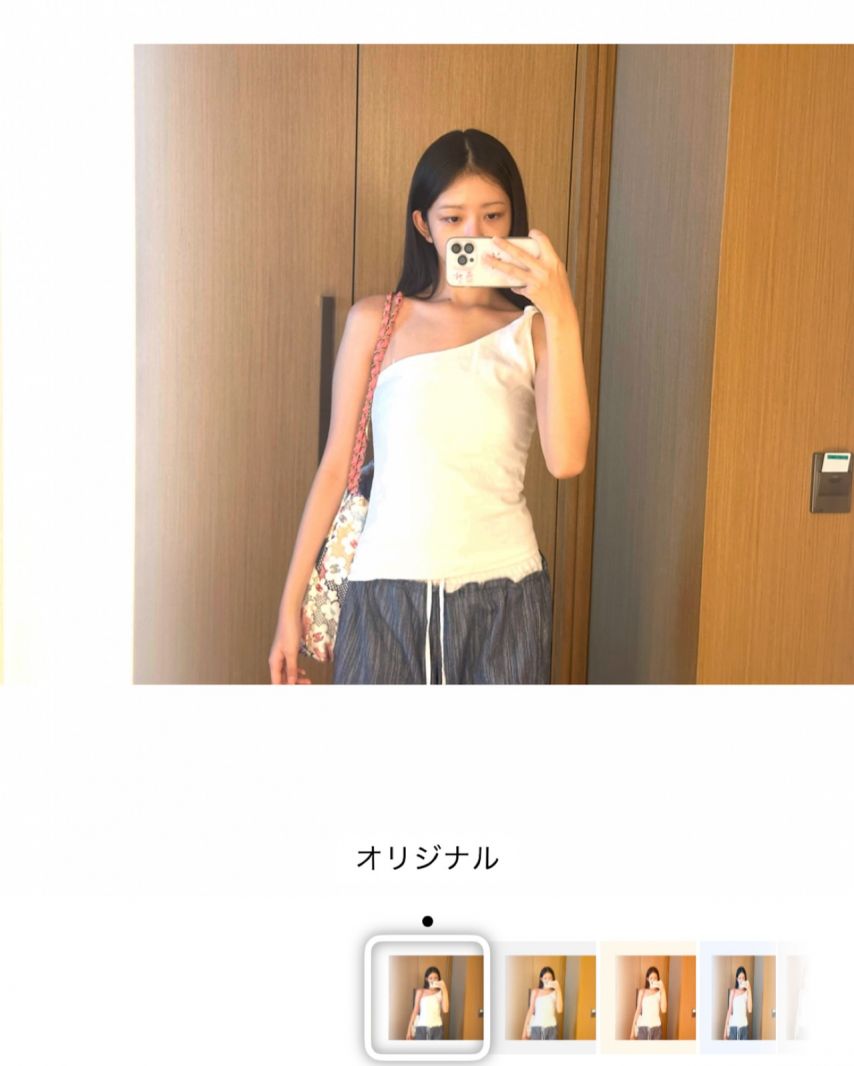Viewport: 854px width, 1066px height.
Task: Apply the warm orange-tinted filter thumbnail
Action: click(x=648, y=997)
